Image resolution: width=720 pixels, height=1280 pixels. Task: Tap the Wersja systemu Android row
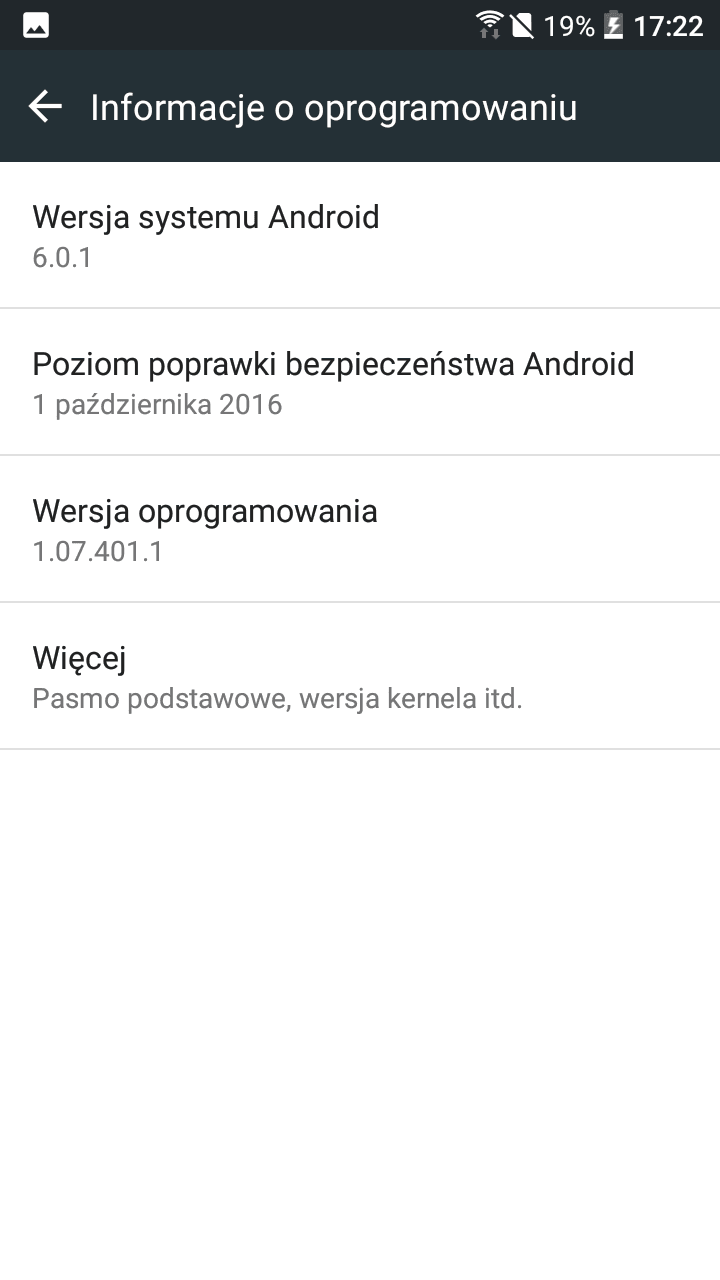coord(360,235)
